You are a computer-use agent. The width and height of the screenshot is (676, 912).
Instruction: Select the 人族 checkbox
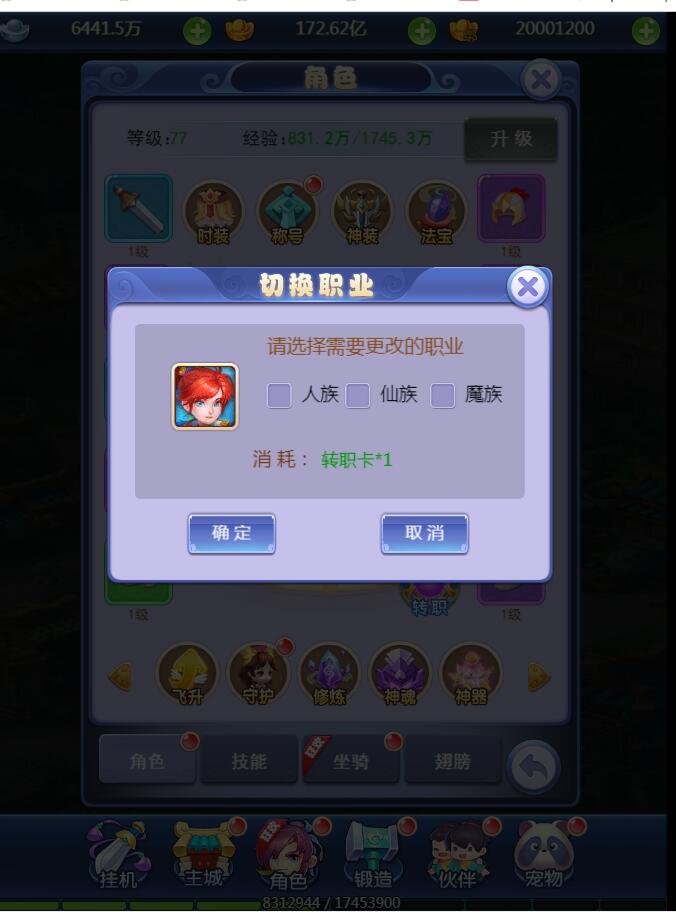[280, 396]
